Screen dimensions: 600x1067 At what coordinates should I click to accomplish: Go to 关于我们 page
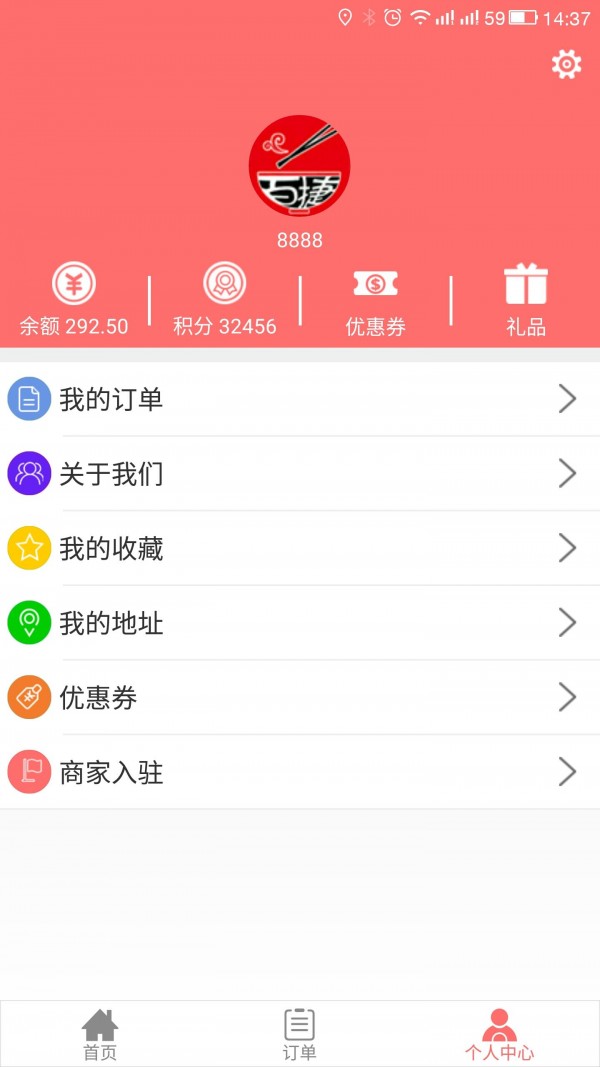[300, 474]
